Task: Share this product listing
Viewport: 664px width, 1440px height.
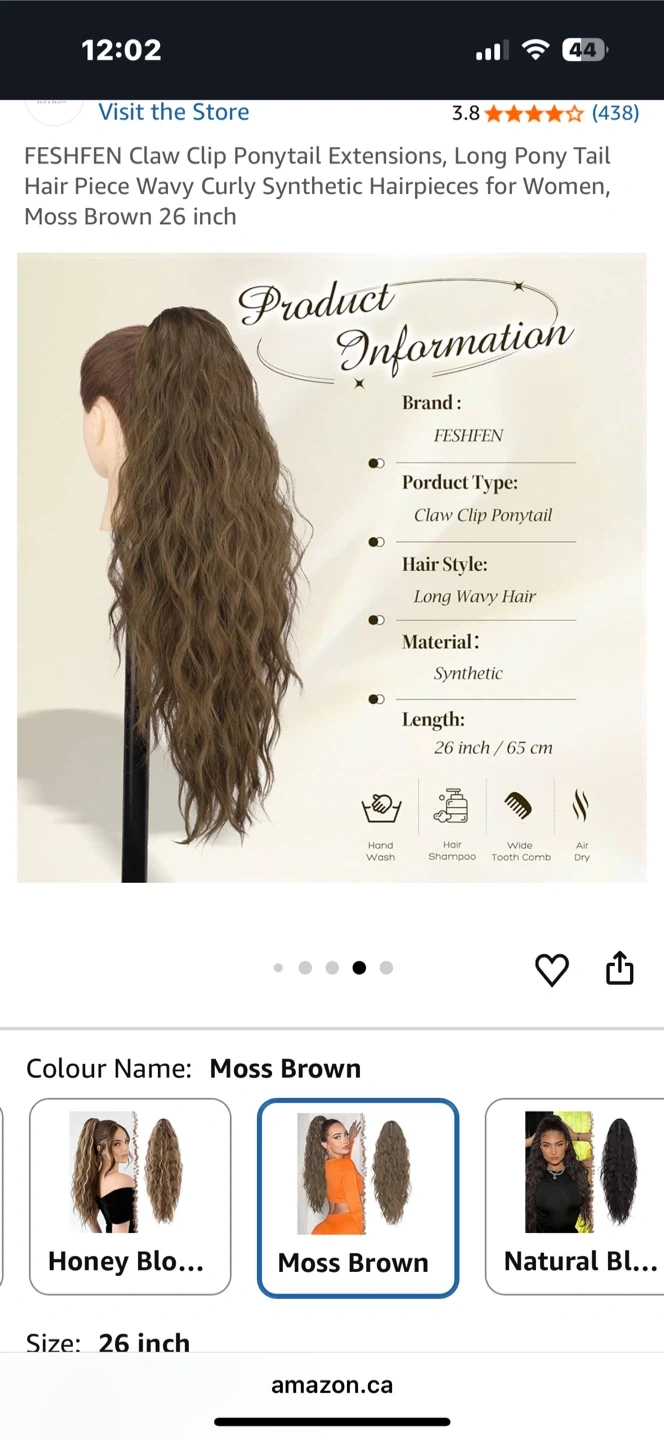Action: [620, 968]
